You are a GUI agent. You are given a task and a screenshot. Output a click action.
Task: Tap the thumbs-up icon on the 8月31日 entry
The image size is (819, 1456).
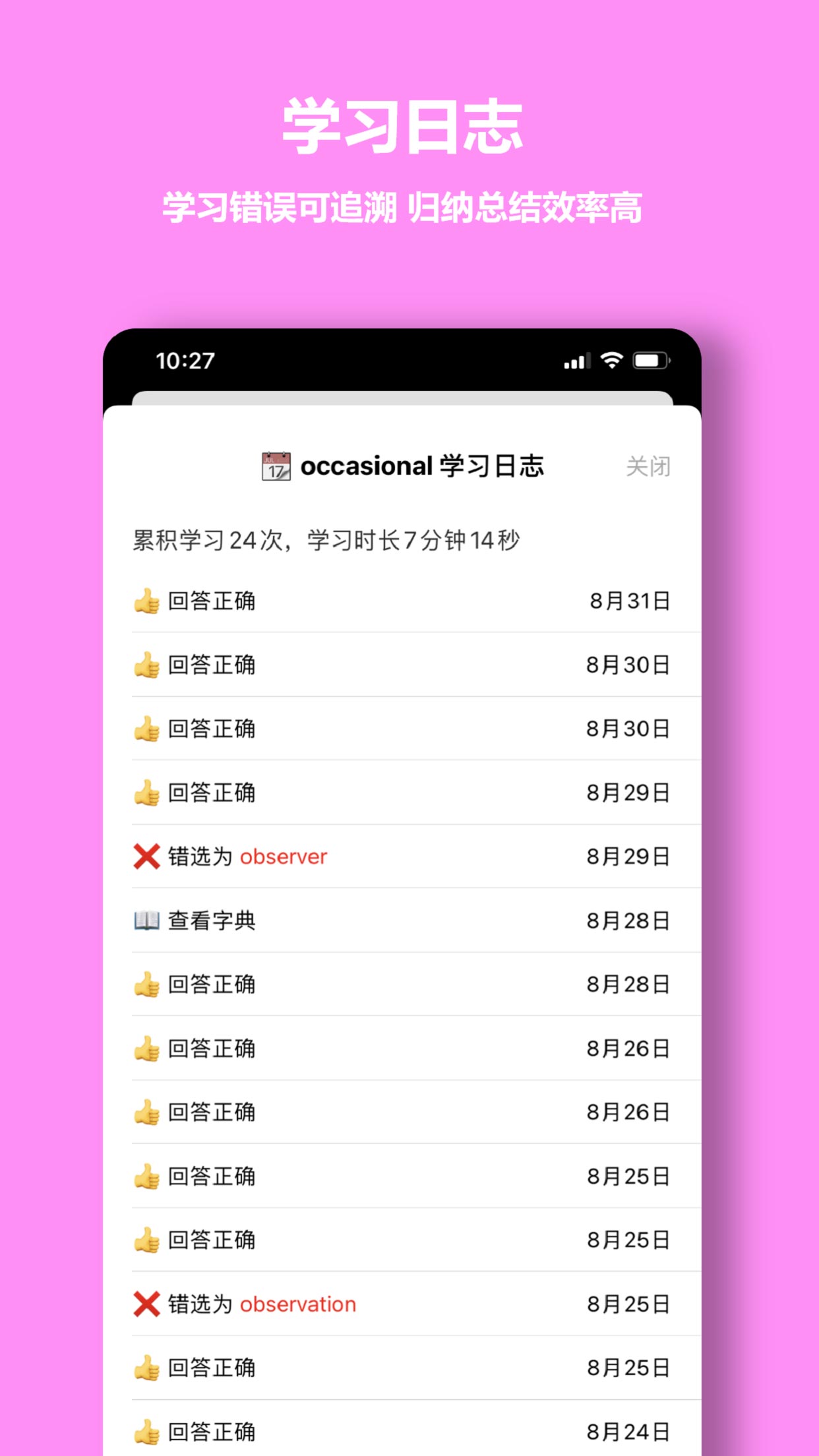pos(148,600)
